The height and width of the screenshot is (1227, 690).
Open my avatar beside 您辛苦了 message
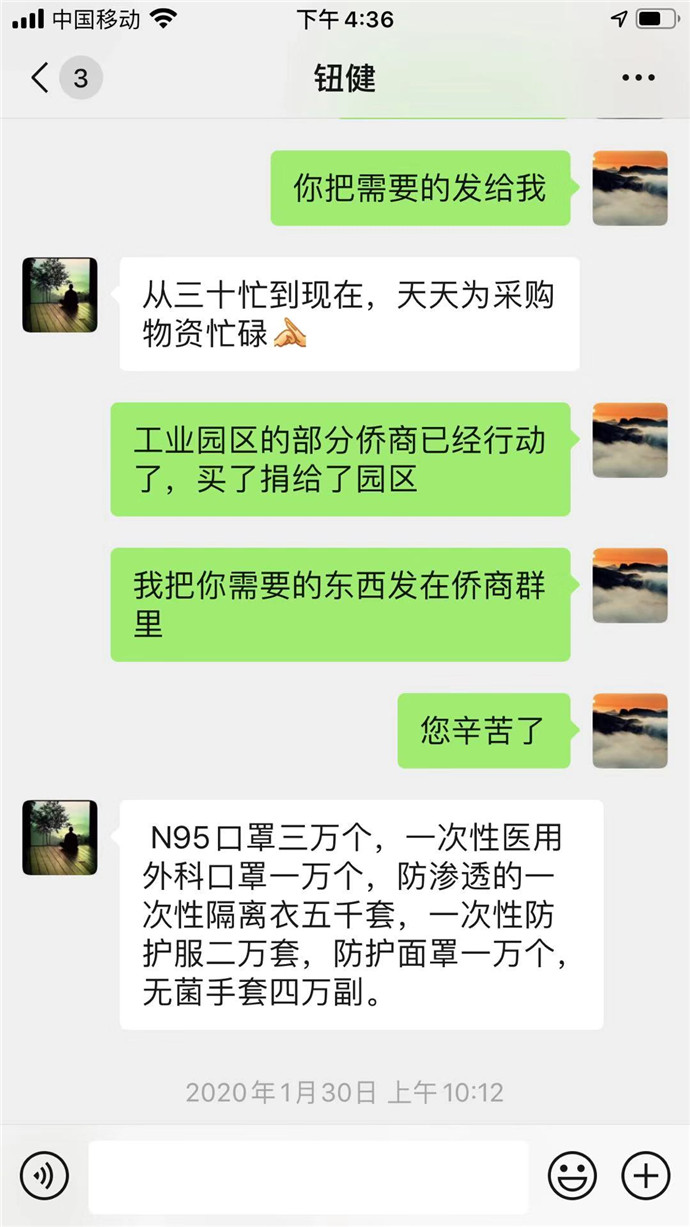click(630, 731)
